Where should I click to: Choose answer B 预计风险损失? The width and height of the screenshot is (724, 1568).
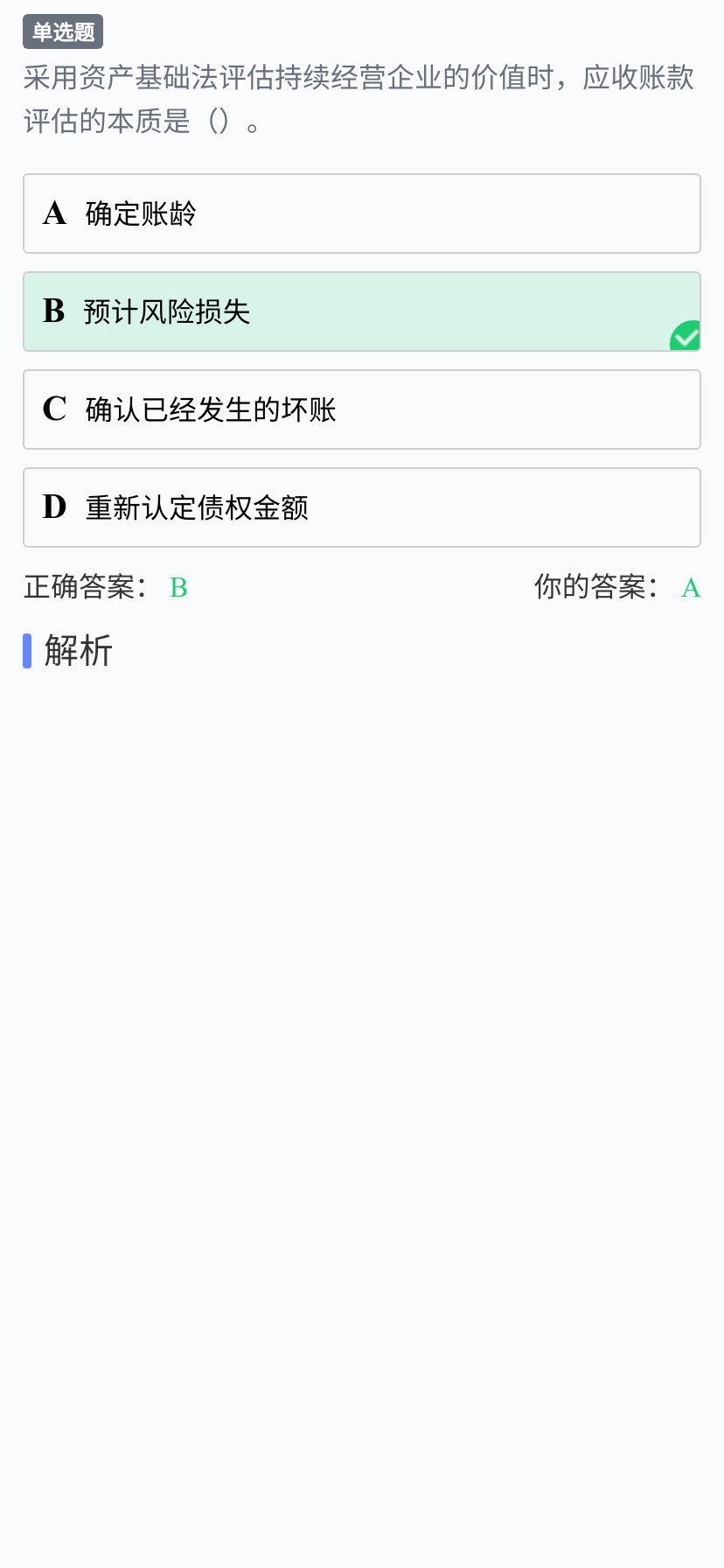(362, 311)
